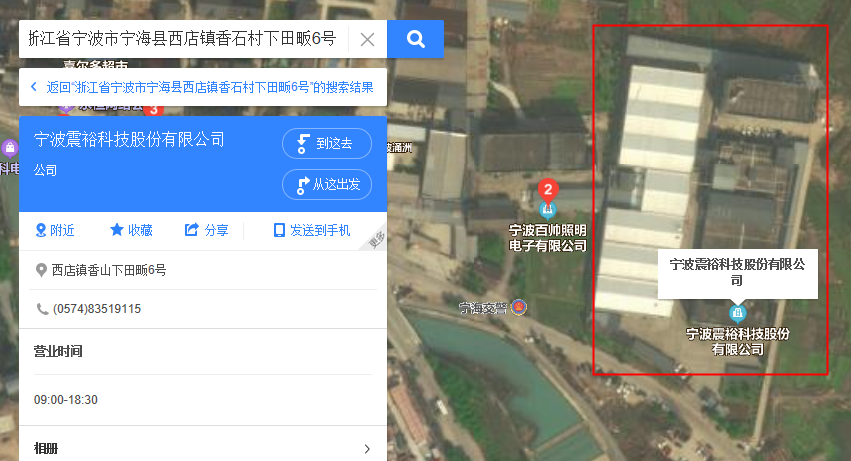Open 附近 nearby search

point(55,231)
